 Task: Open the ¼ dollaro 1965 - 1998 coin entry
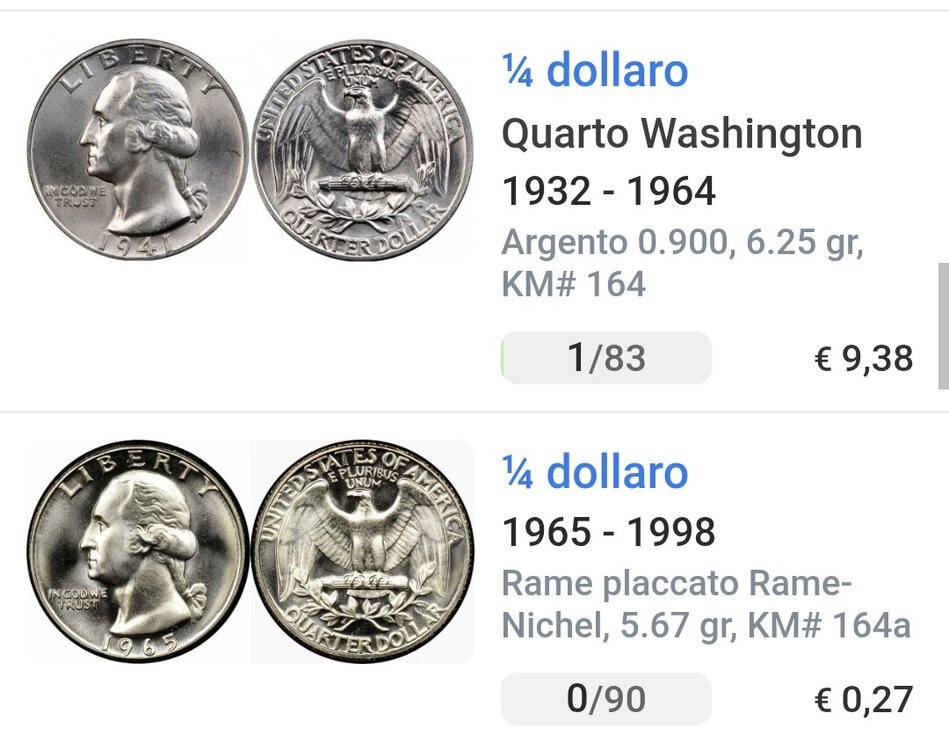tap(608, 531)
